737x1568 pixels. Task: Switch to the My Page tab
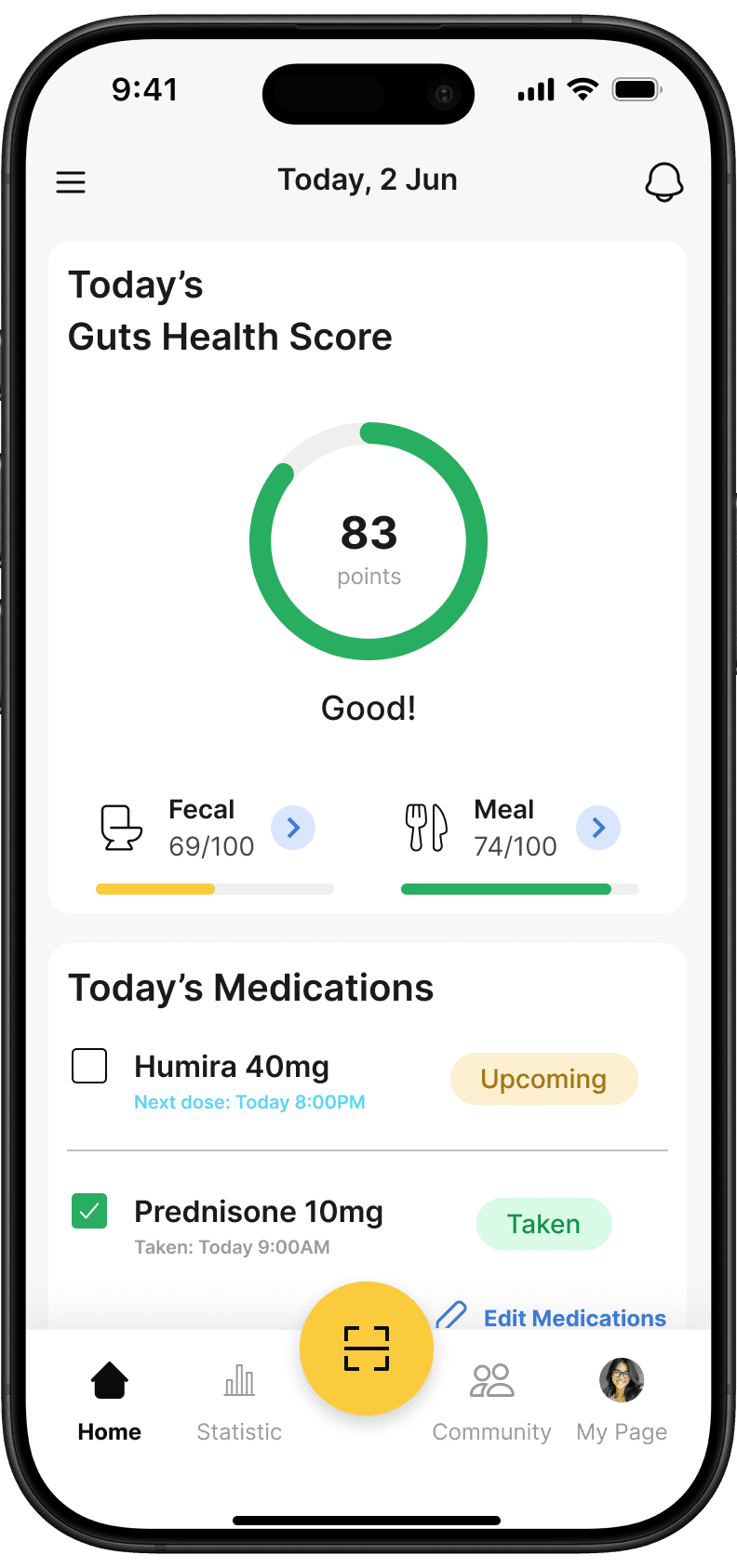point(621,1395)
